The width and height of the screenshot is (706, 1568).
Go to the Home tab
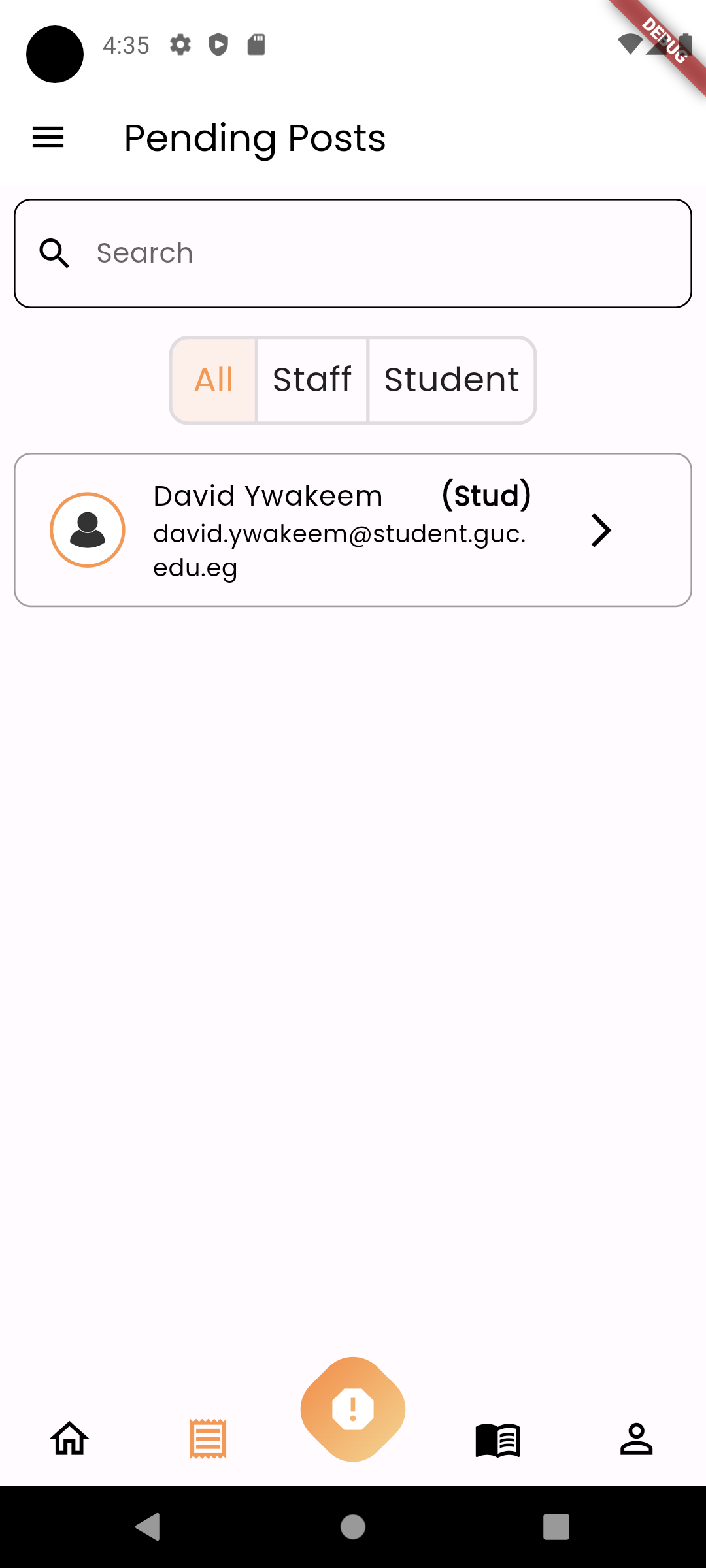pyautogui.click(x=70, y=1439)
